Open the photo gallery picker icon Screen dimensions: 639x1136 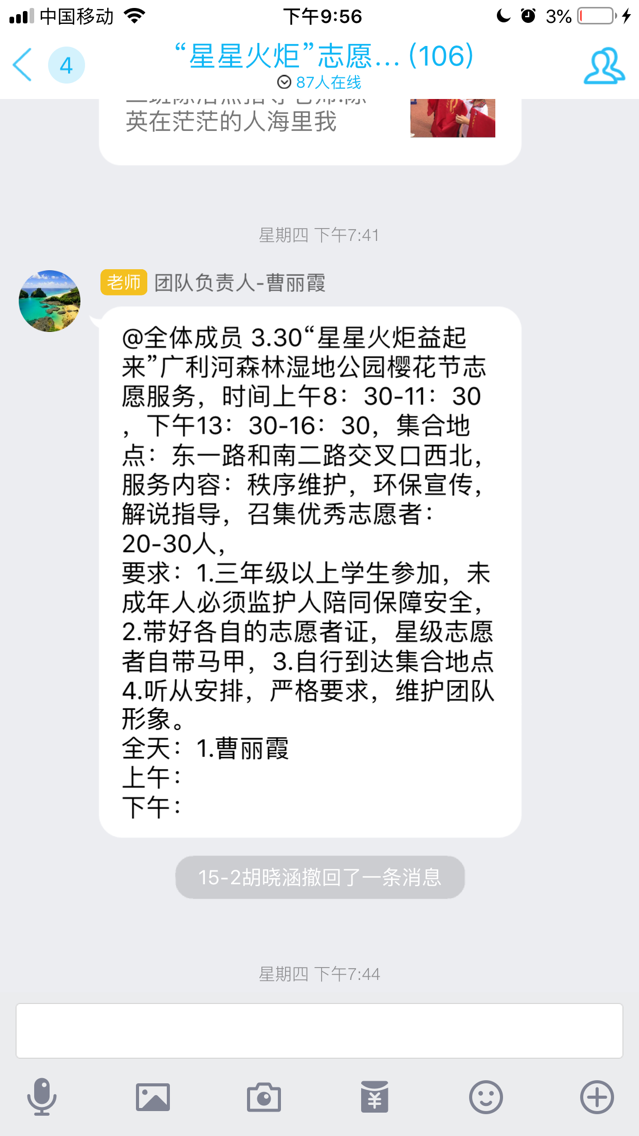[153, 1098]
